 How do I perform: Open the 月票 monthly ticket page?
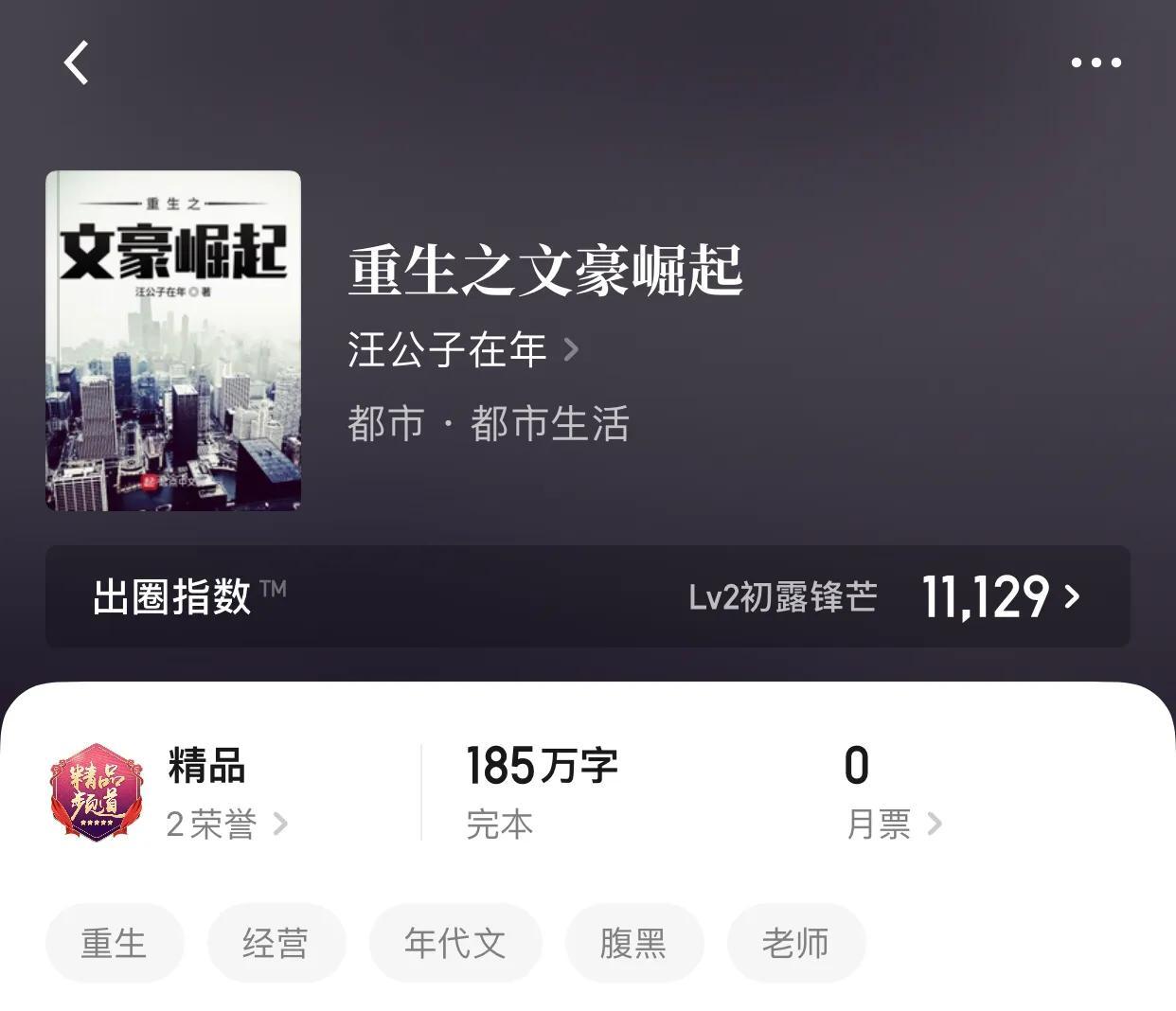pos(893,824)
